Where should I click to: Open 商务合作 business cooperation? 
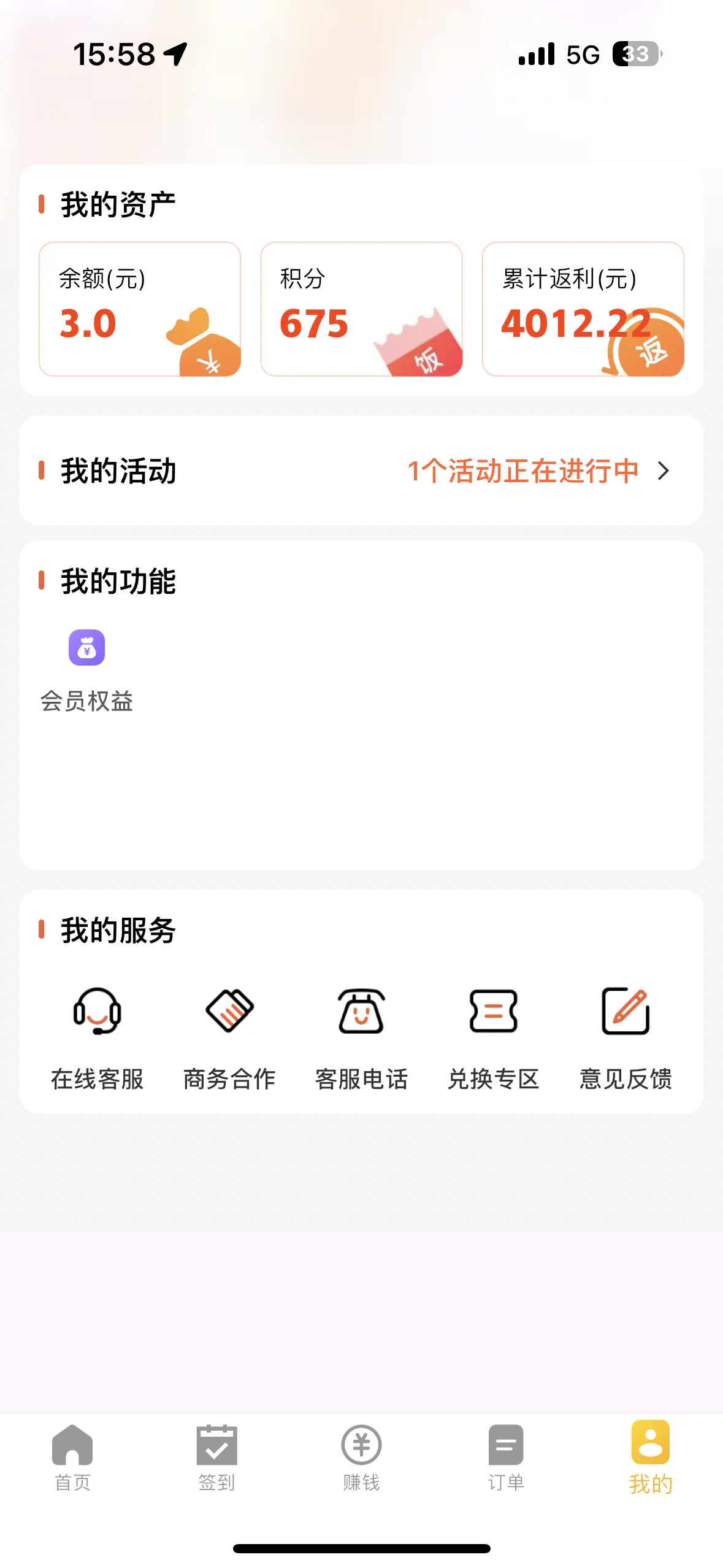(229, 1038)
